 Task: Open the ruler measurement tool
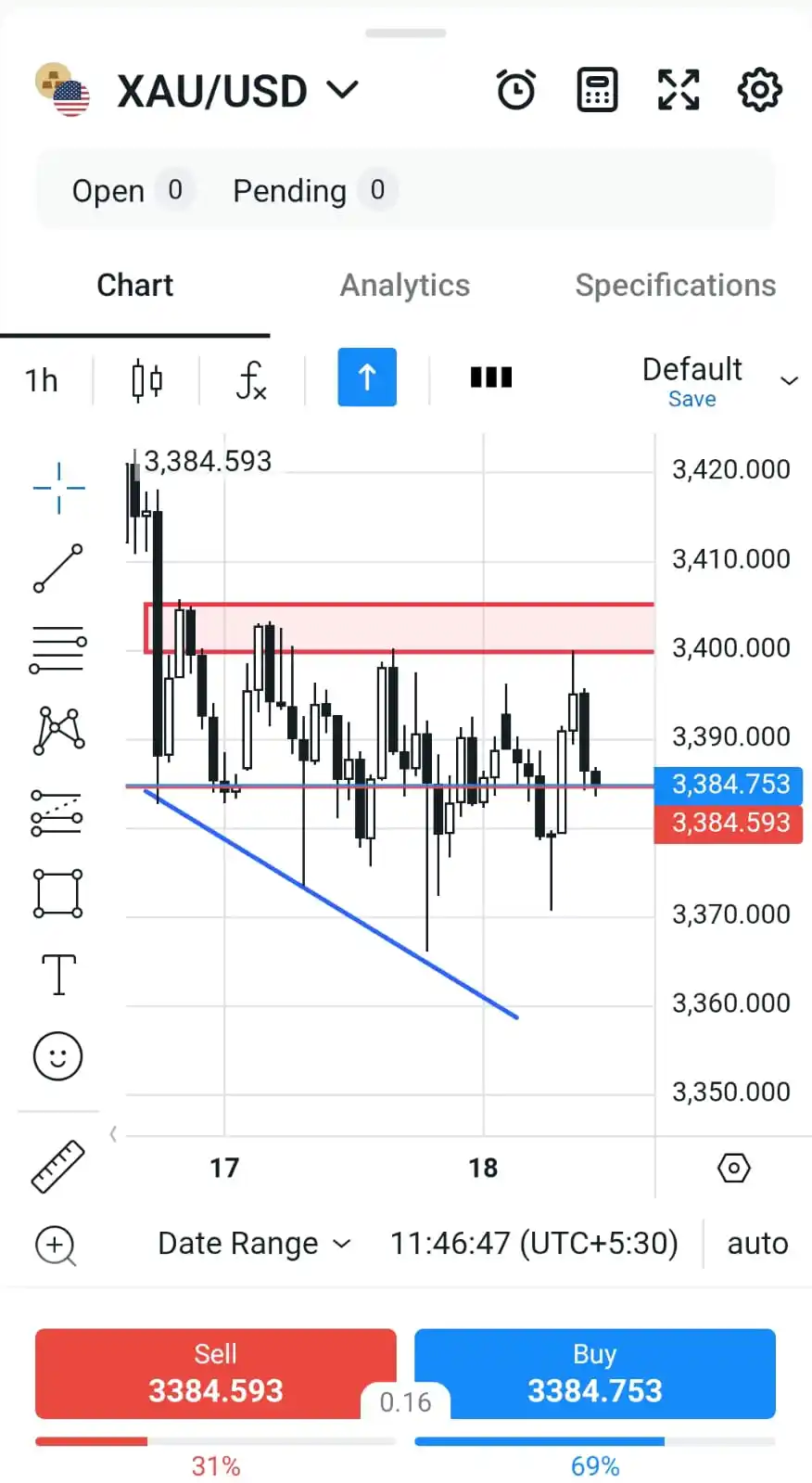57,1166
